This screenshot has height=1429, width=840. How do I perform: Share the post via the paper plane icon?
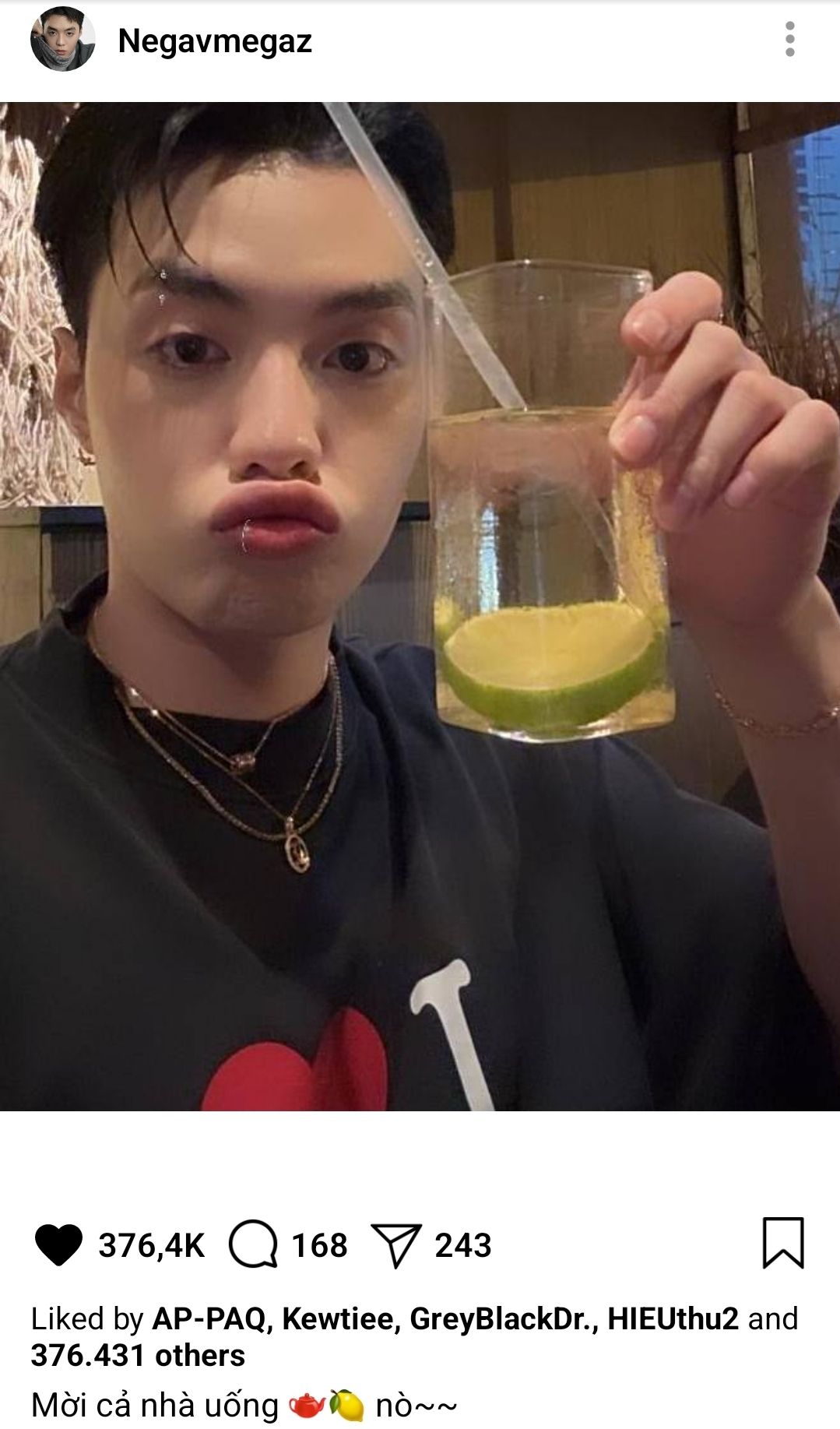tap(396, 1244)
